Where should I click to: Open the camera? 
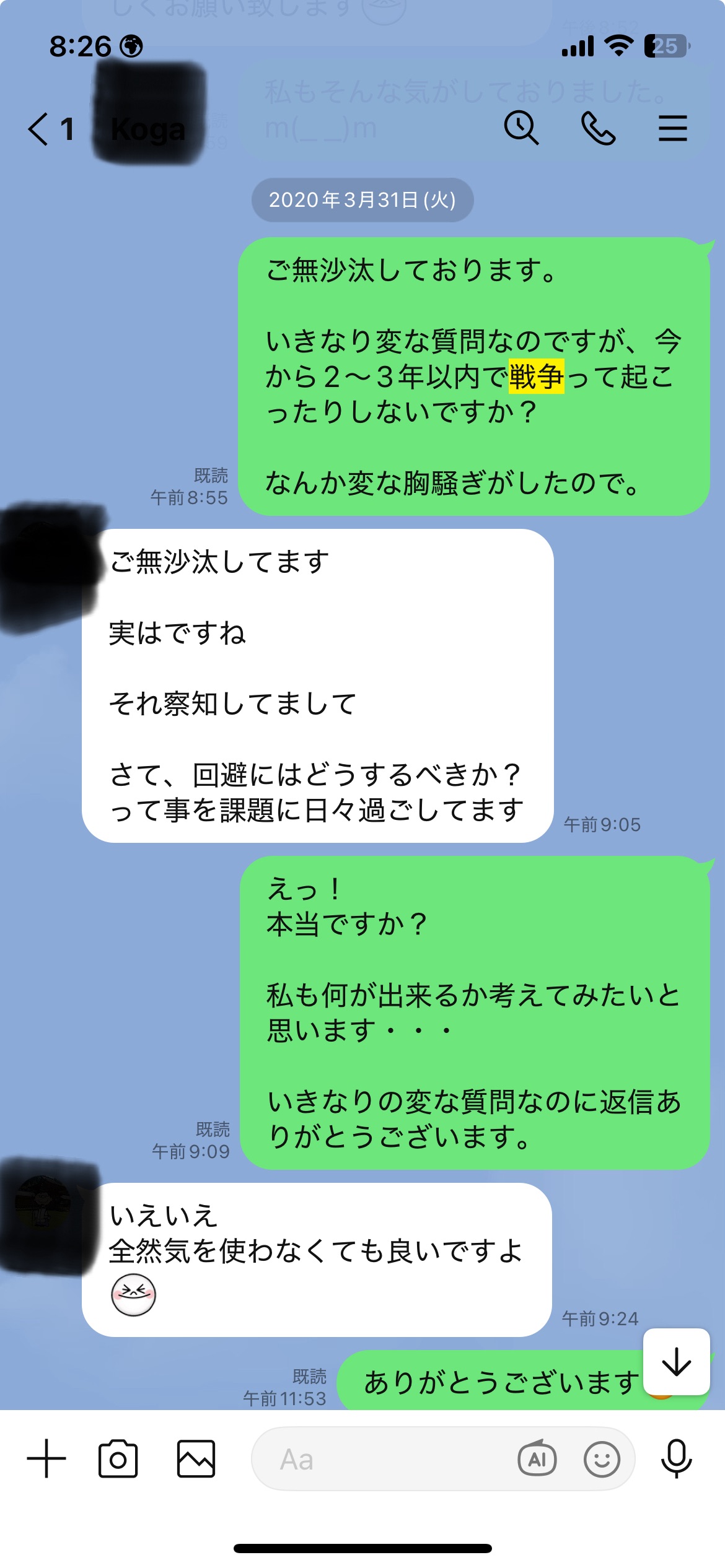tap(118, 1458)
